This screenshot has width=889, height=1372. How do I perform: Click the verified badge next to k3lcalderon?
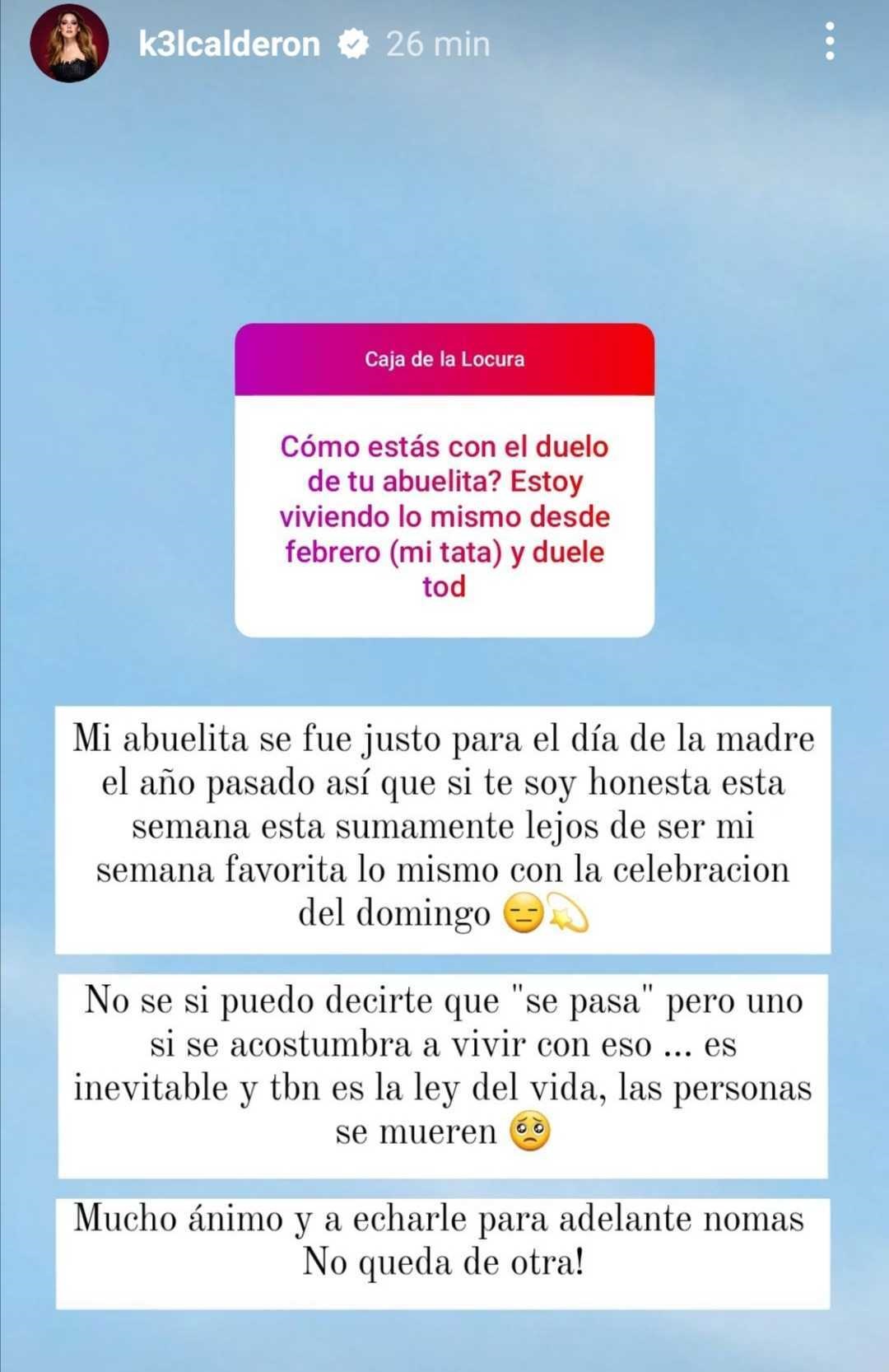coord(354,45)
